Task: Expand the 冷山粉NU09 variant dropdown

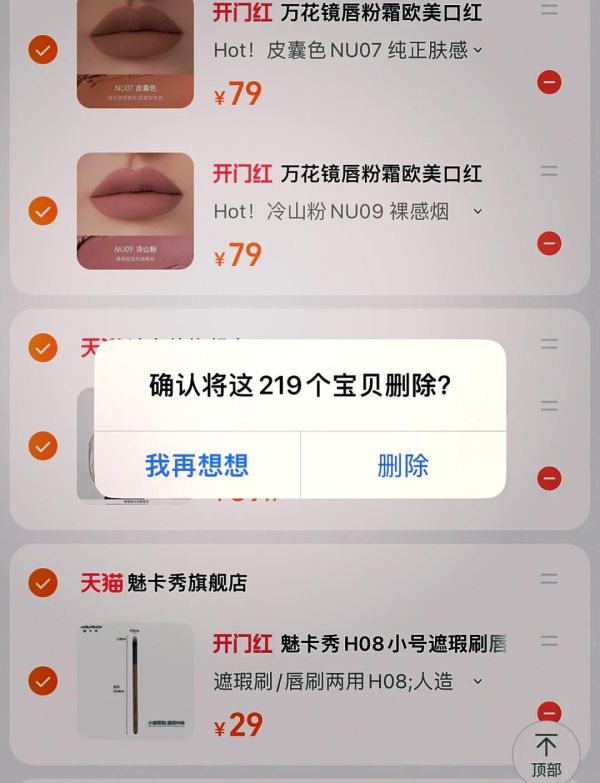Action: 477,211
